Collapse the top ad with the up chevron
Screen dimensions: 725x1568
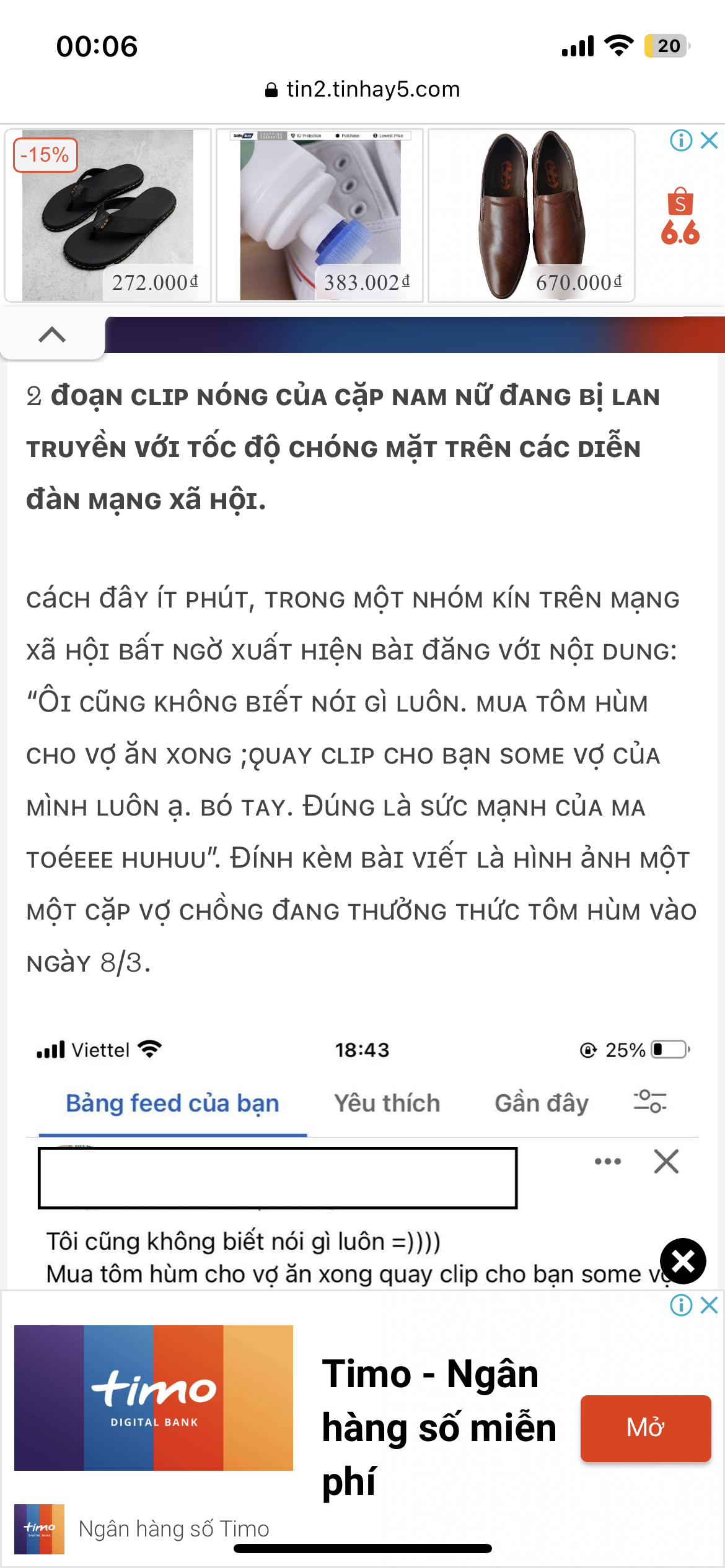[x=52, y=335]
